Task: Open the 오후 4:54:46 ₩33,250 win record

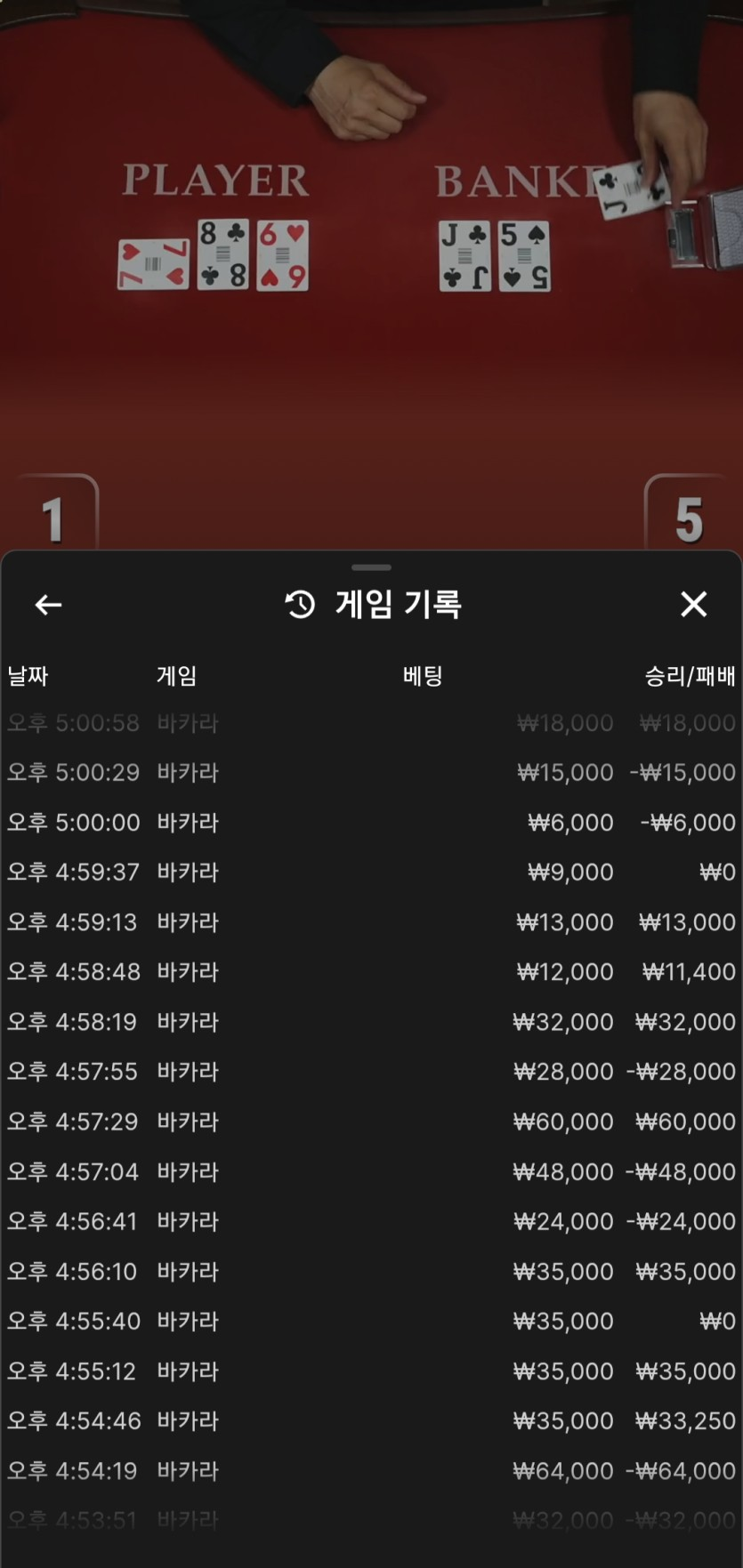Action: point(371,1420)
